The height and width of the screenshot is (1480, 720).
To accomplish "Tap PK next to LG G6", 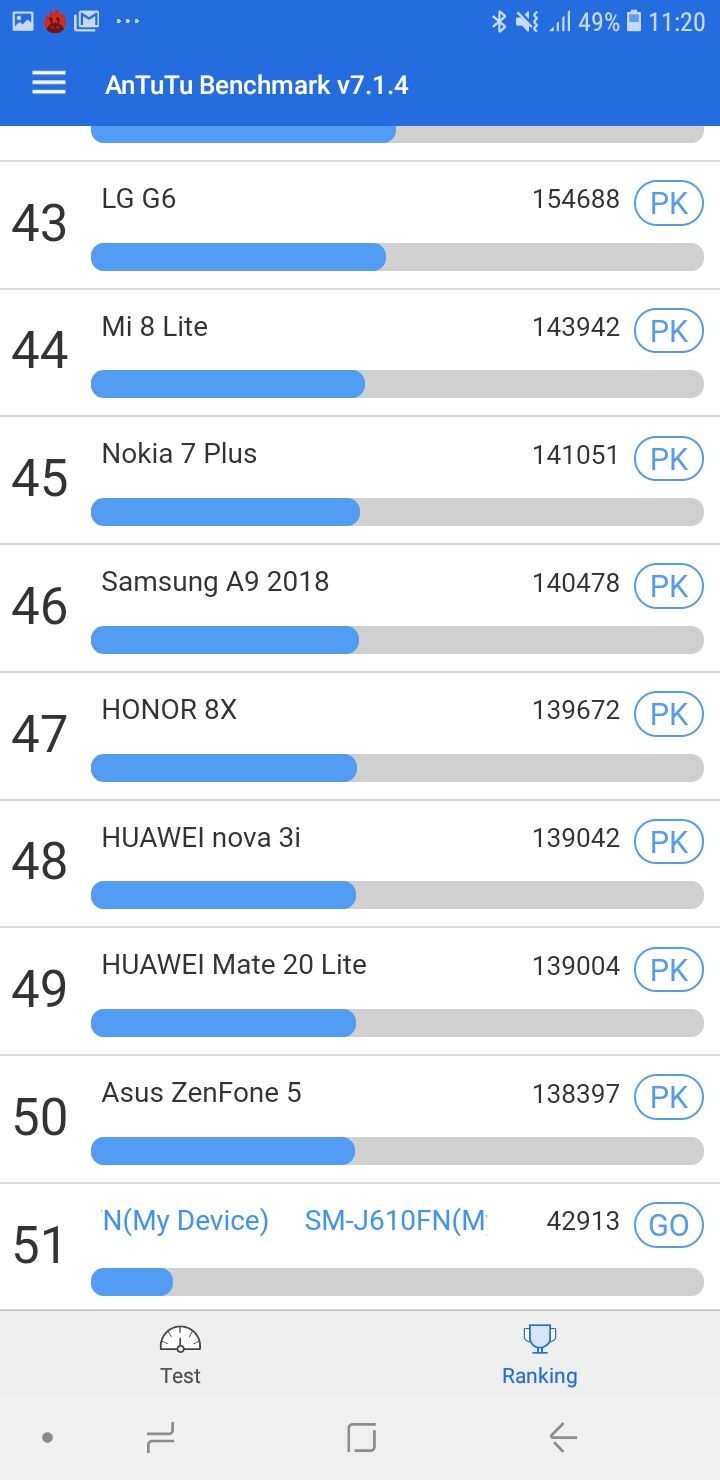I will [667, 202].
